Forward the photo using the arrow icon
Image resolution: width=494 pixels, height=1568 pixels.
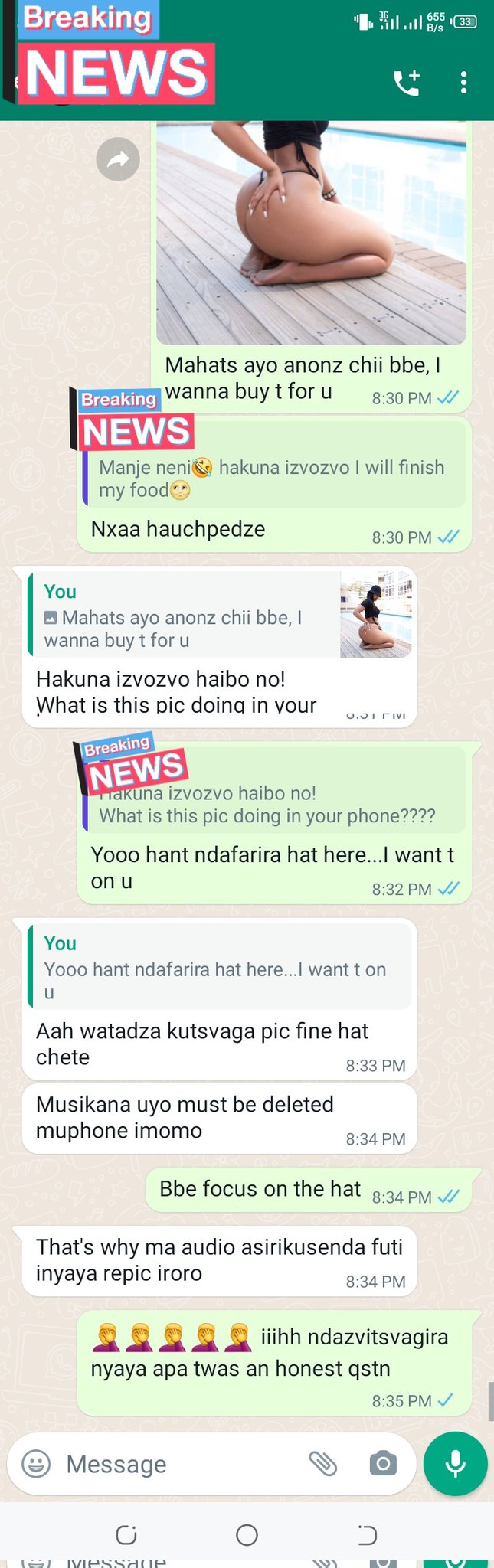point(118,159)
